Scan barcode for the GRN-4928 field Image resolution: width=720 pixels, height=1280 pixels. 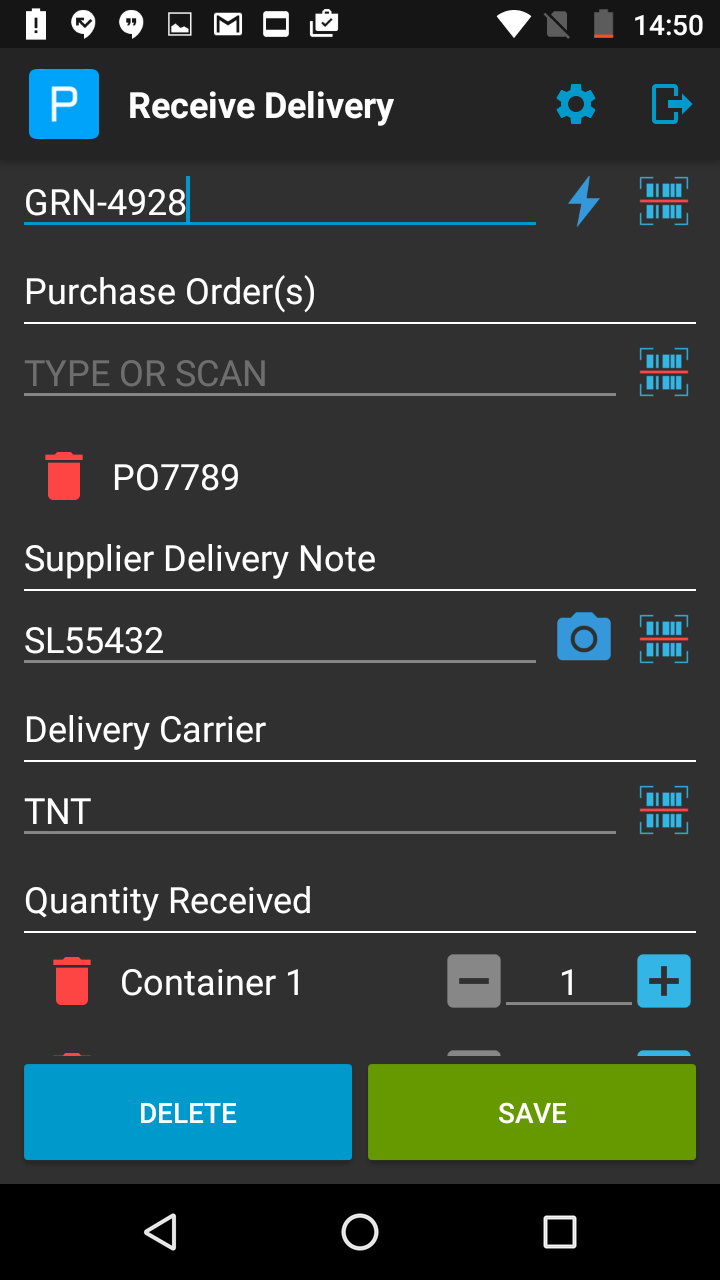(664, 201)
